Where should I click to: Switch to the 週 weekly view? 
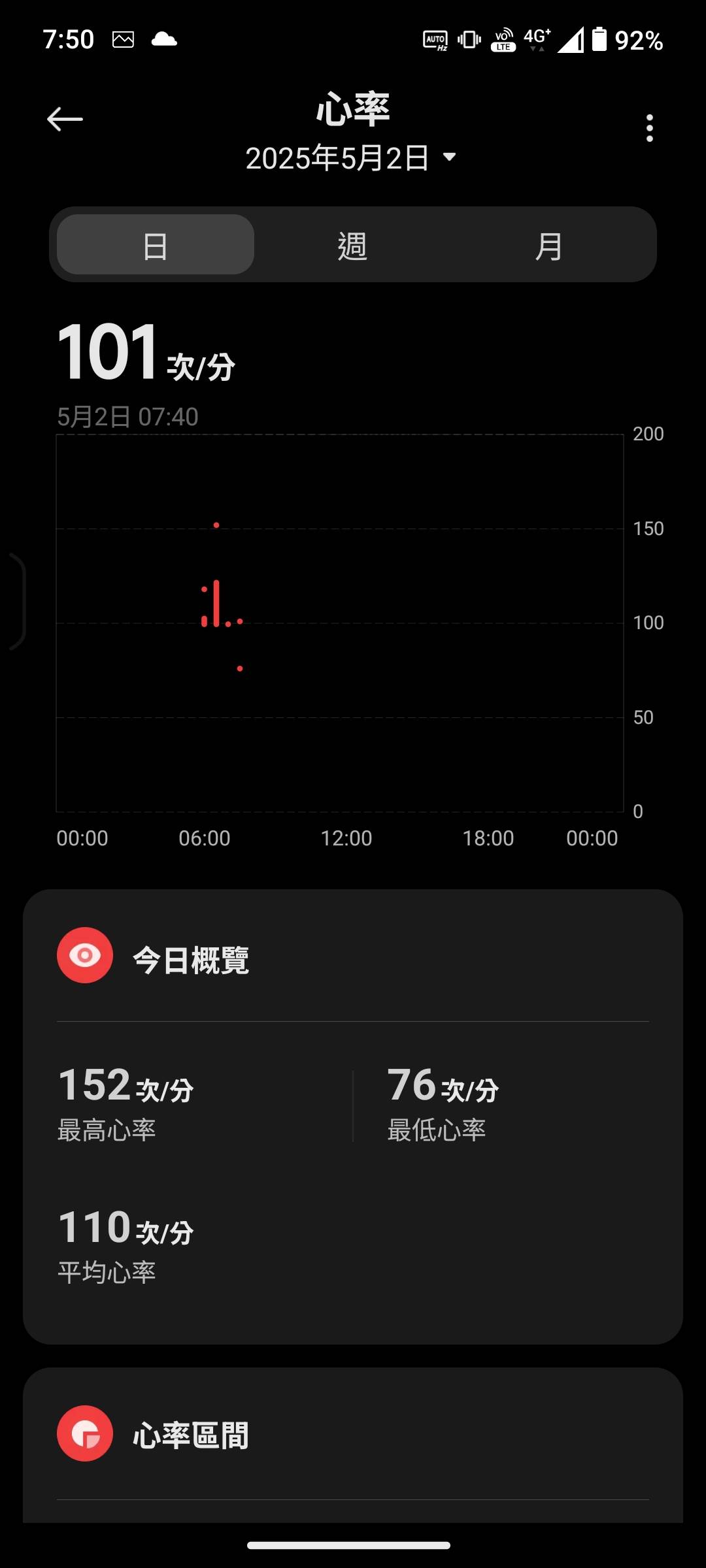click(352, 245)
